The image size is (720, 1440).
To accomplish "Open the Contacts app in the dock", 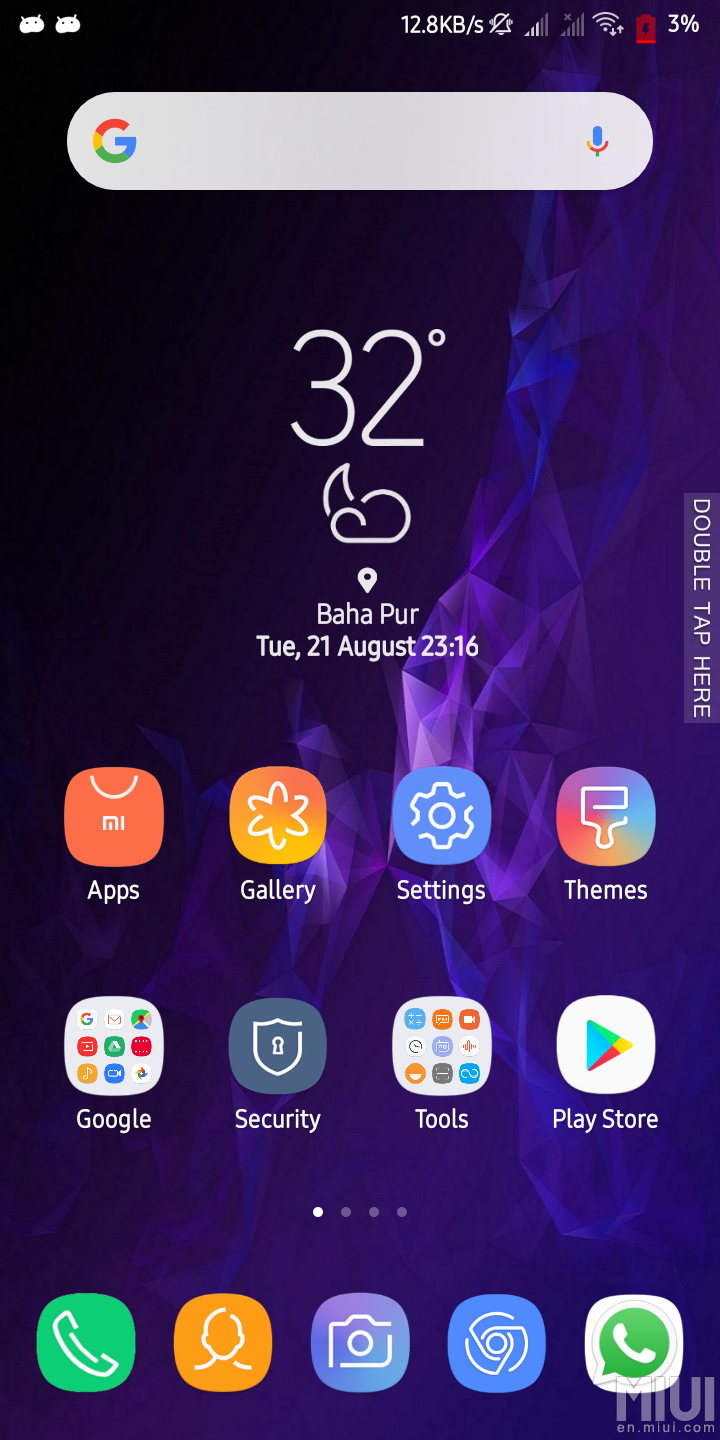I will pyautogui.click(x=222, y=1343).
